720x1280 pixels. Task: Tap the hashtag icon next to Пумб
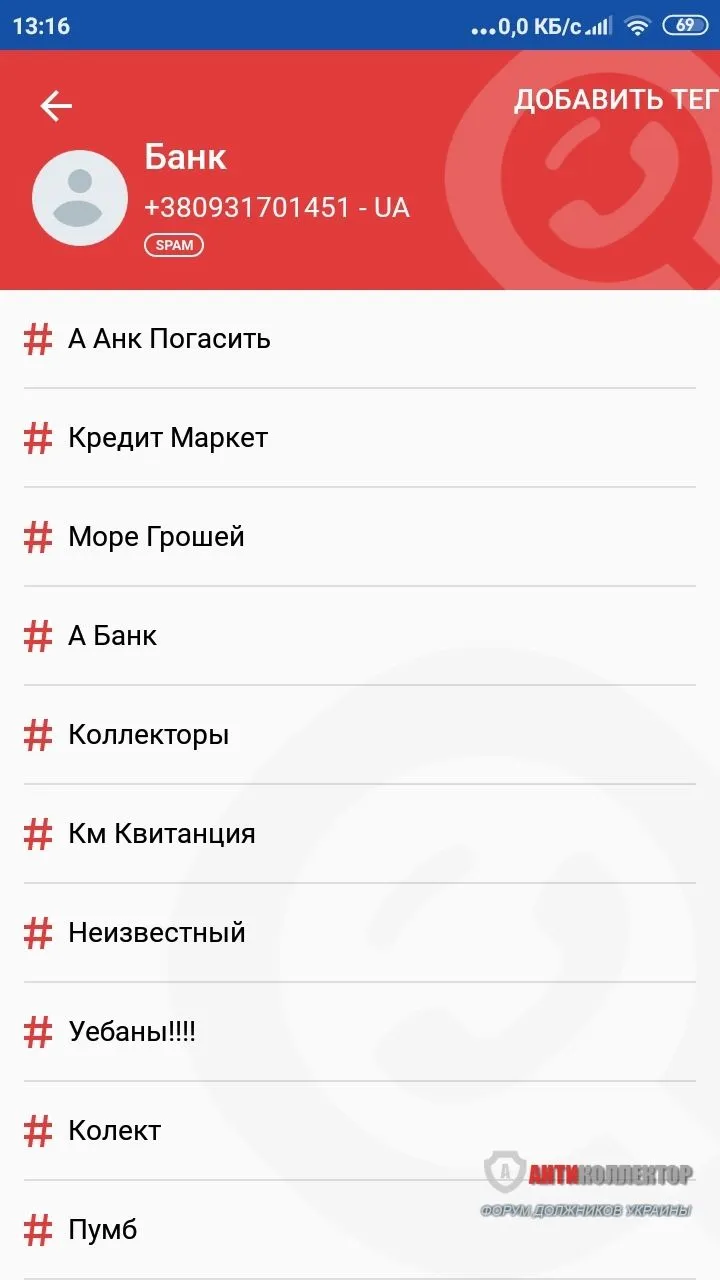tap(37, 1229)
